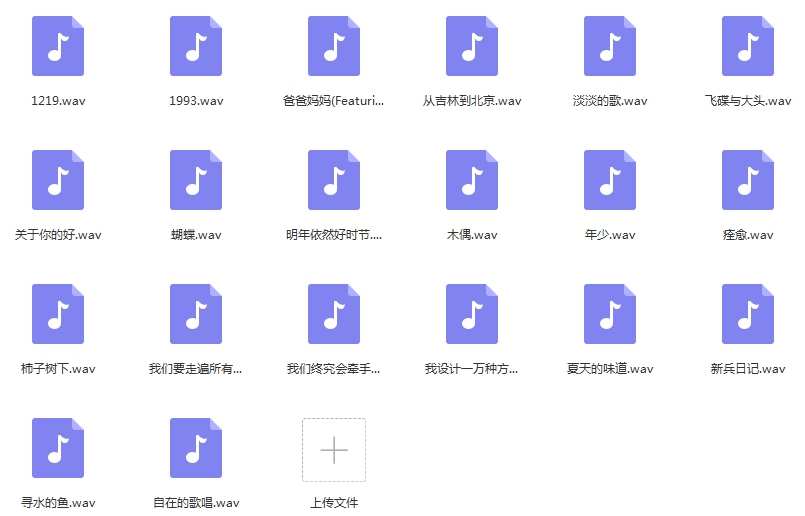Image resolution: width=805 pixels, height=516 pixels.
Task: Open 我们要走遍所有... audio file
Action: click(196, 314)
